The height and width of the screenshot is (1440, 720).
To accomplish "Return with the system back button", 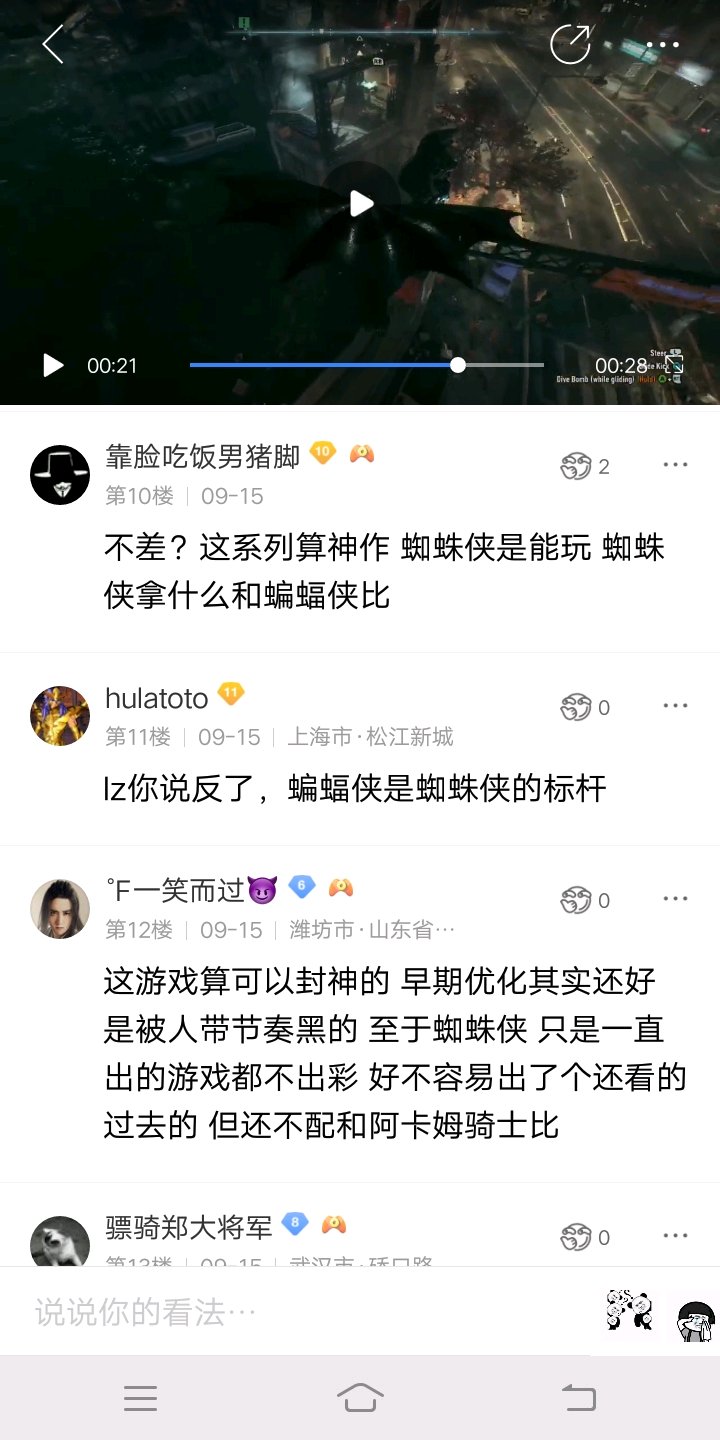I will tap(579, 1397).
